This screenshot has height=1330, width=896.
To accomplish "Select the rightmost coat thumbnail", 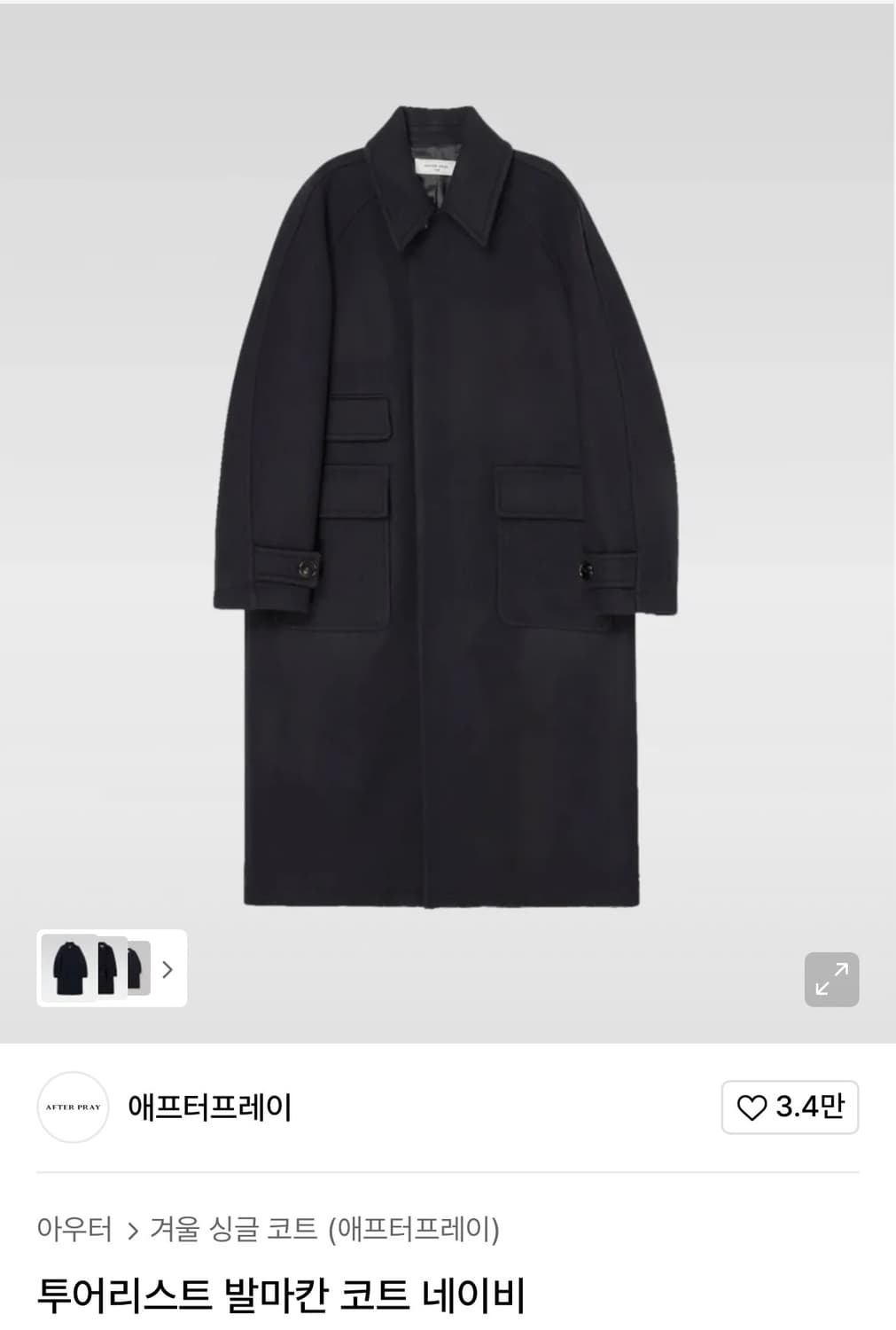I will 137,970.
